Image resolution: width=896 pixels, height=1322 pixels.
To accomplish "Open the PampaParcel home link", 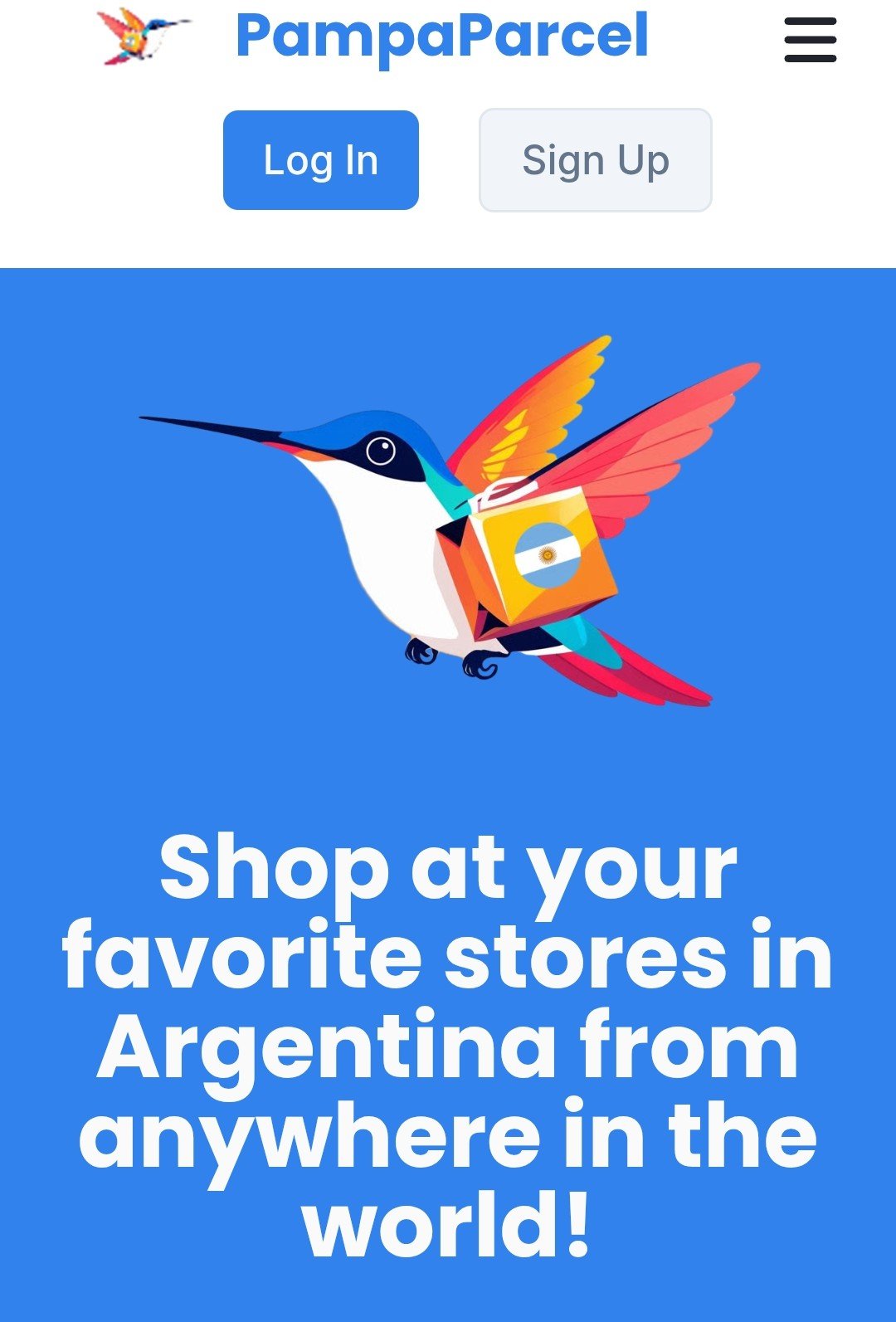I will (x=441, y=37).
